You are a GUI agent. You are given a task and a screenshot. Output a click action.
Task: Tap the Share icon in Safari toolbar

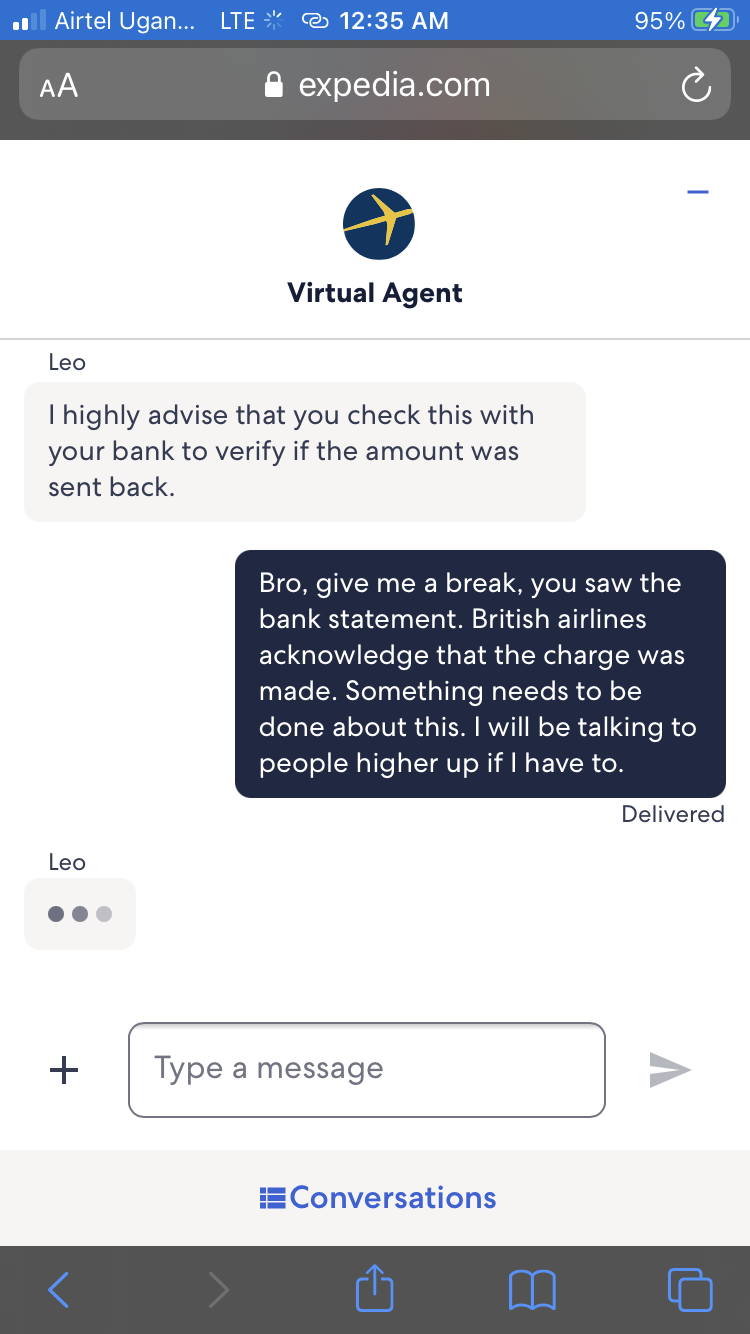click(373, 1289)
